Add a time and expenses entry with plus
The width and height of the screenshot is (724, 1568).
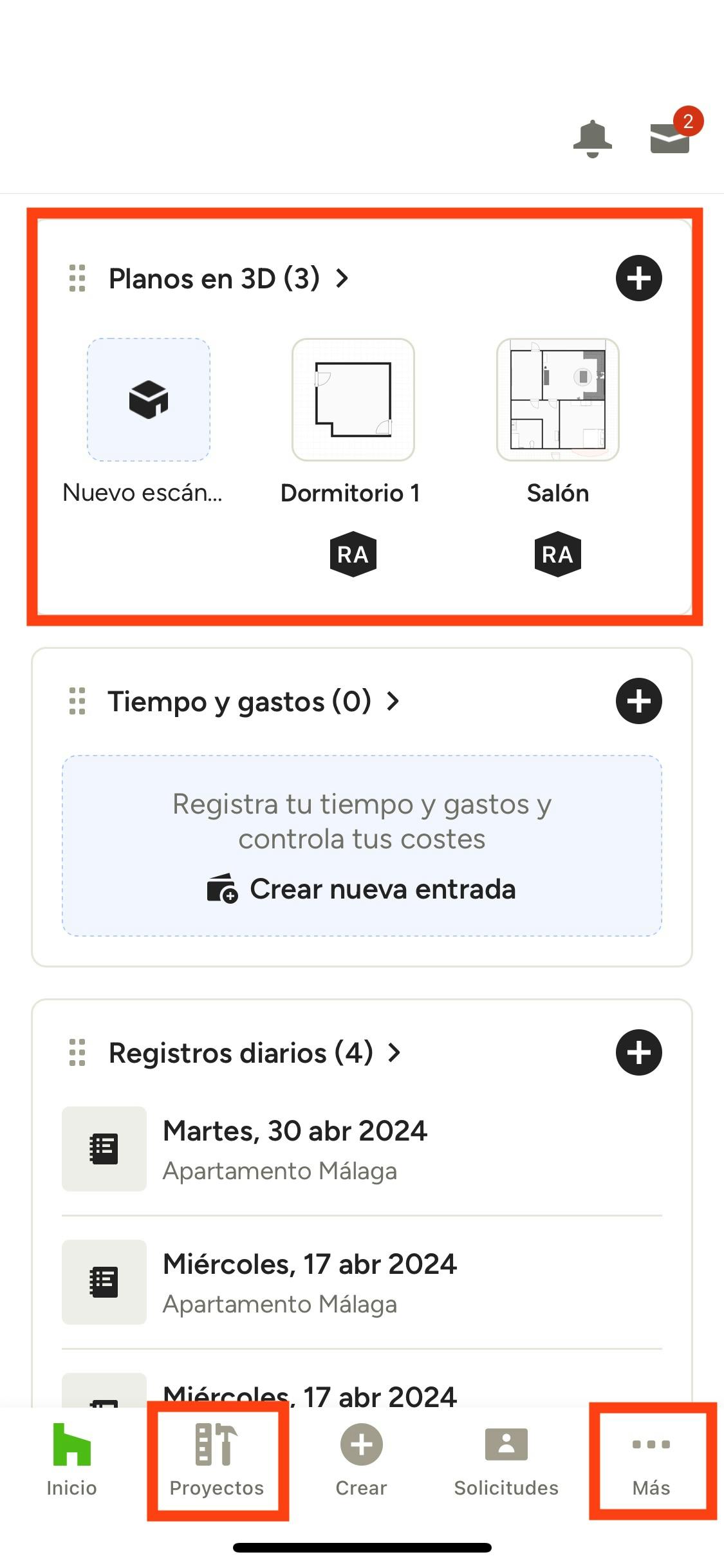(638, 702)
